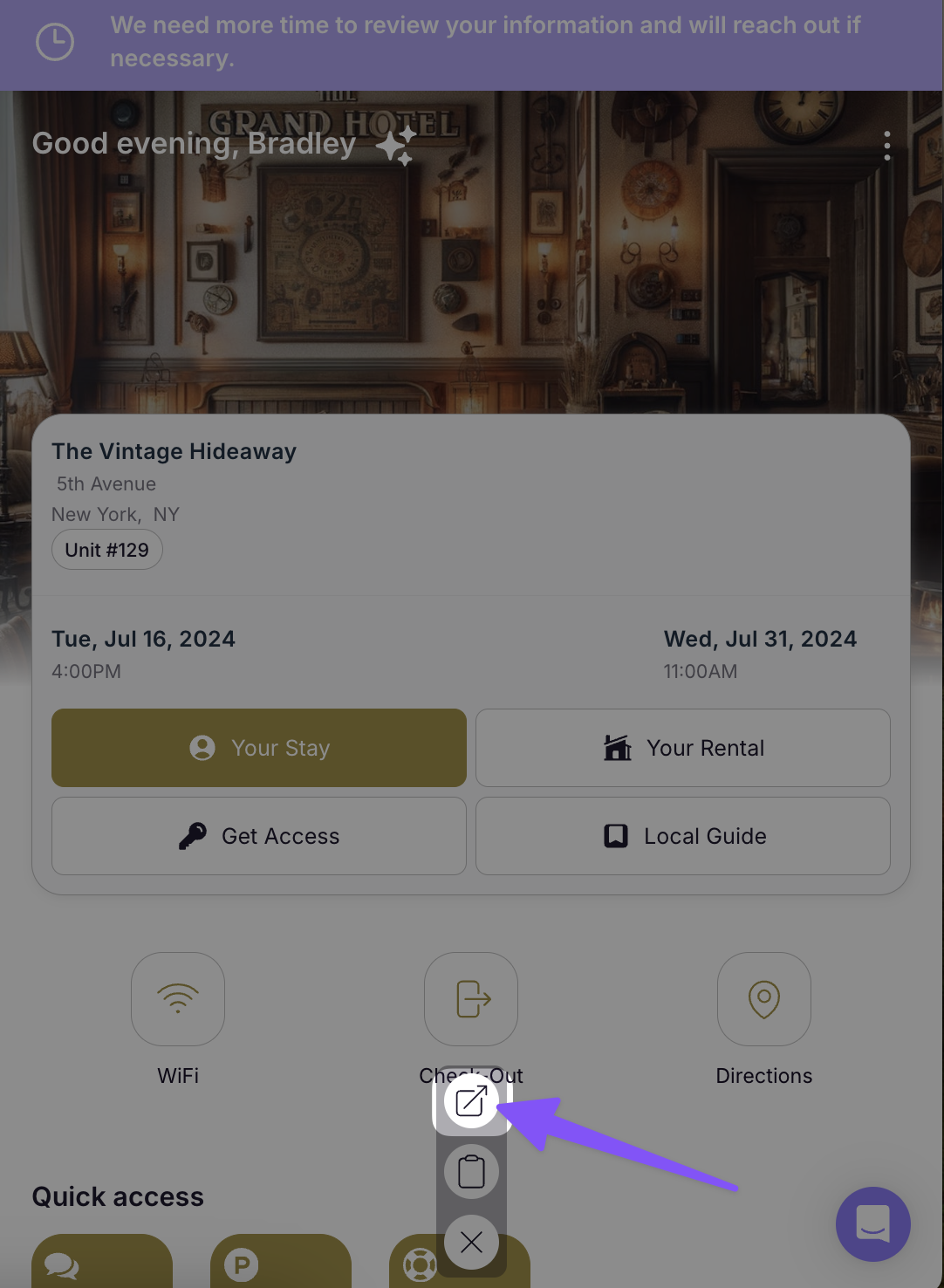Open the Local Guide
Screen dimensions: 944x1288
[x=682, y=836]
